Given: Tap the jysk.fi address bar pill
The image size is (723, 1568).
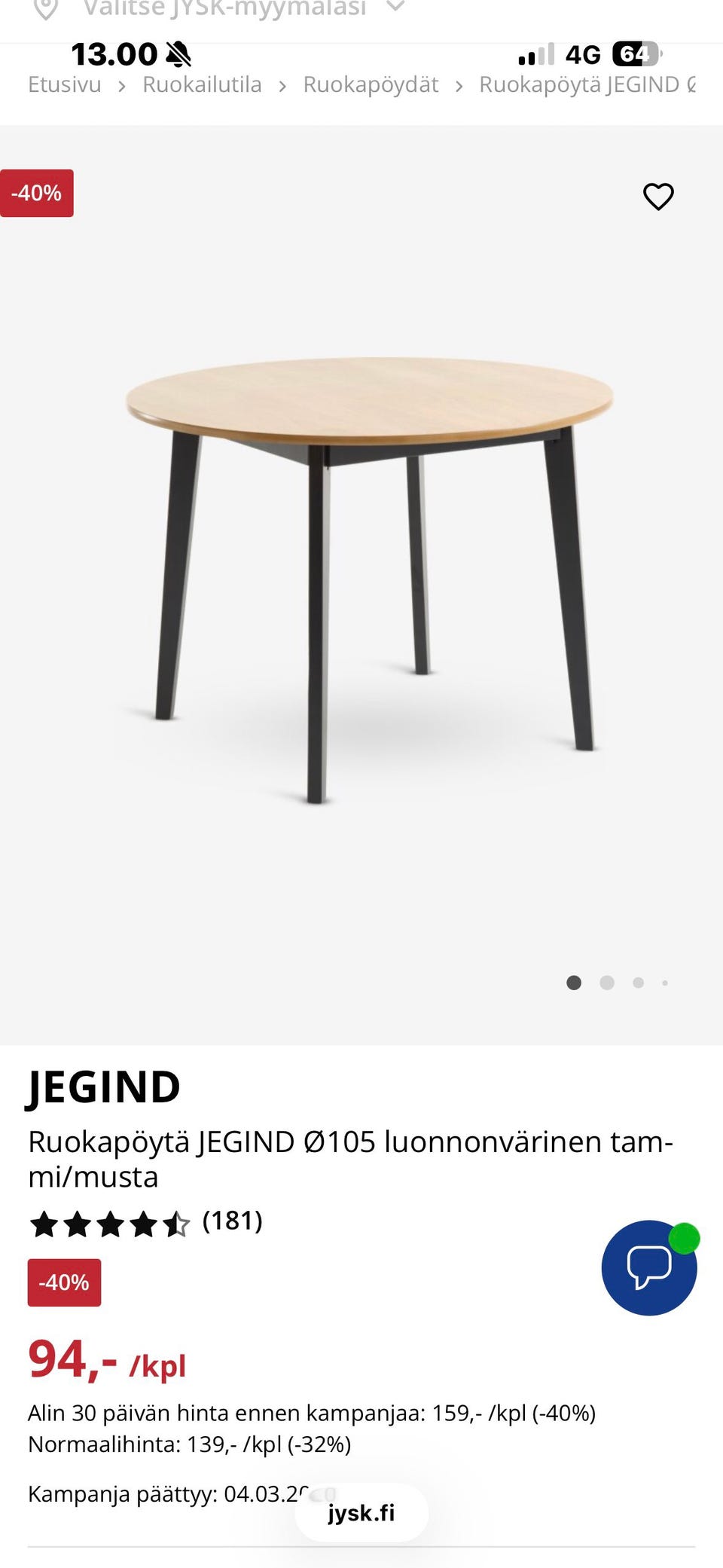Looking at the screenshot, I should [x=361, y=1513].
